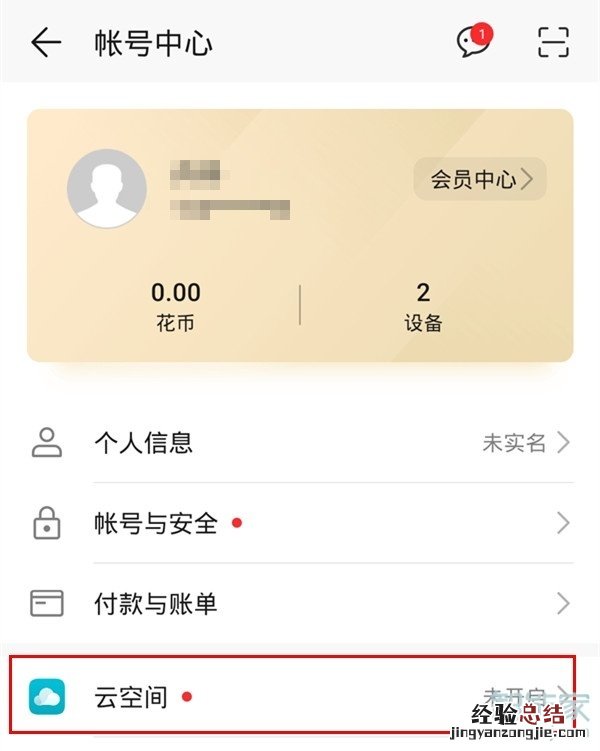
Task: Open 帐号与安全
Action: coord(300,523)
